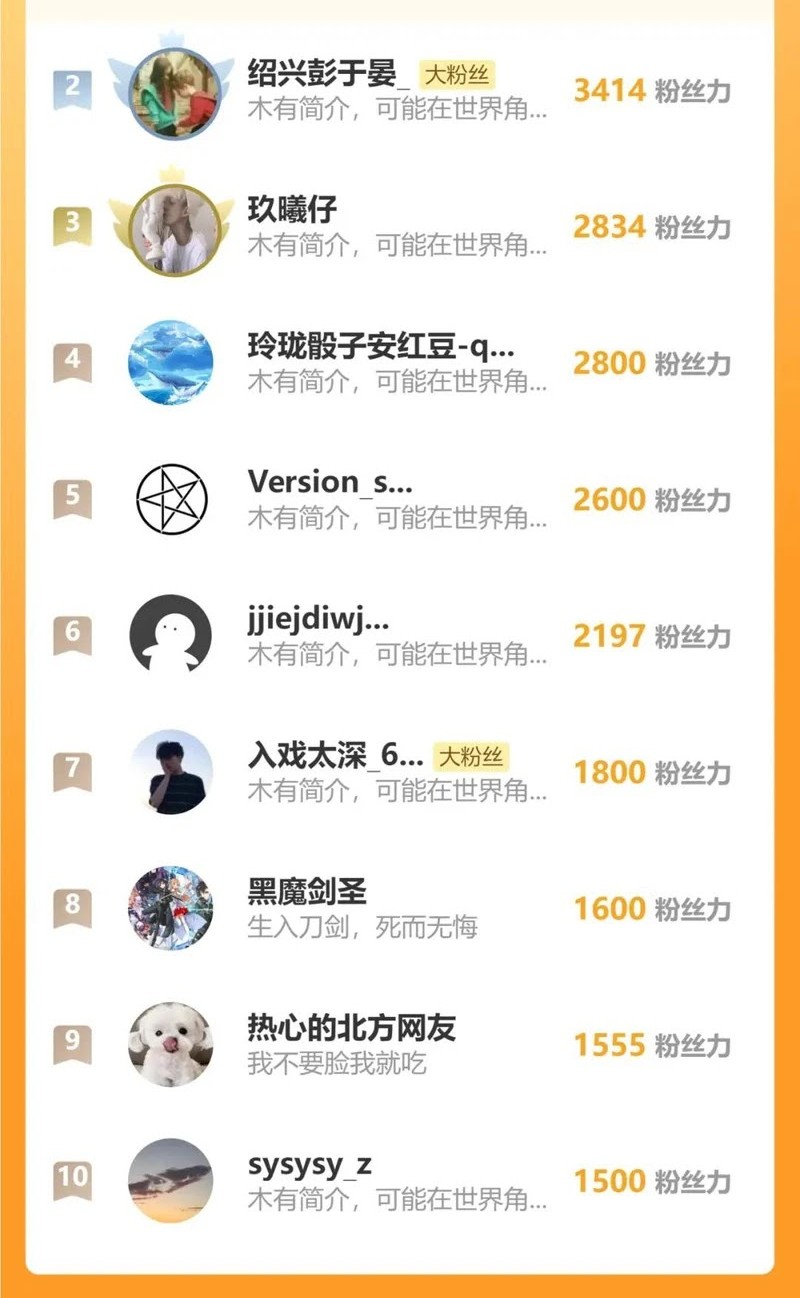Open the jjiejdiwj... user row
The height and width of the screenshot is (1298, 800).
(318, 620)
